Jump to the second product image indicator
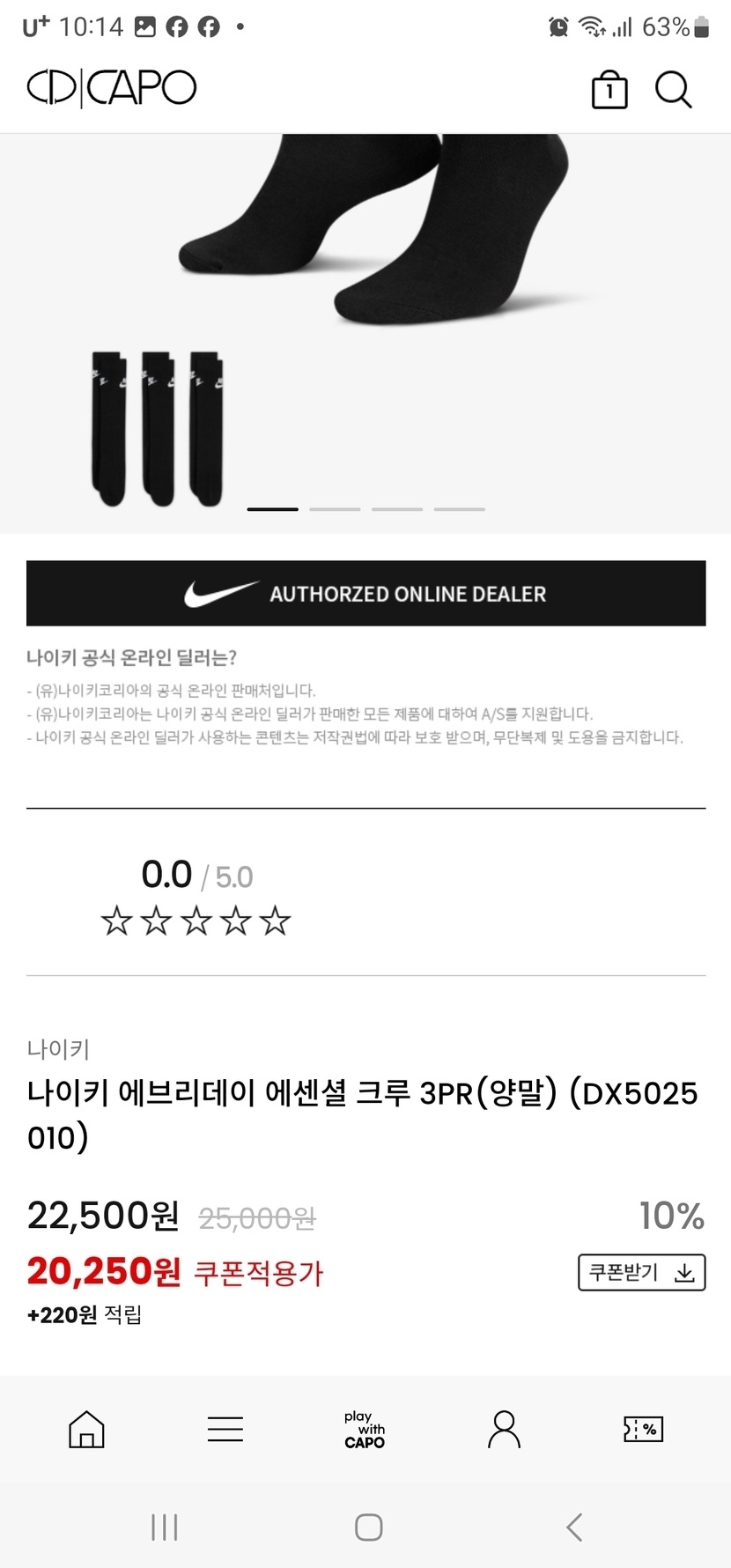 (335, 509)
